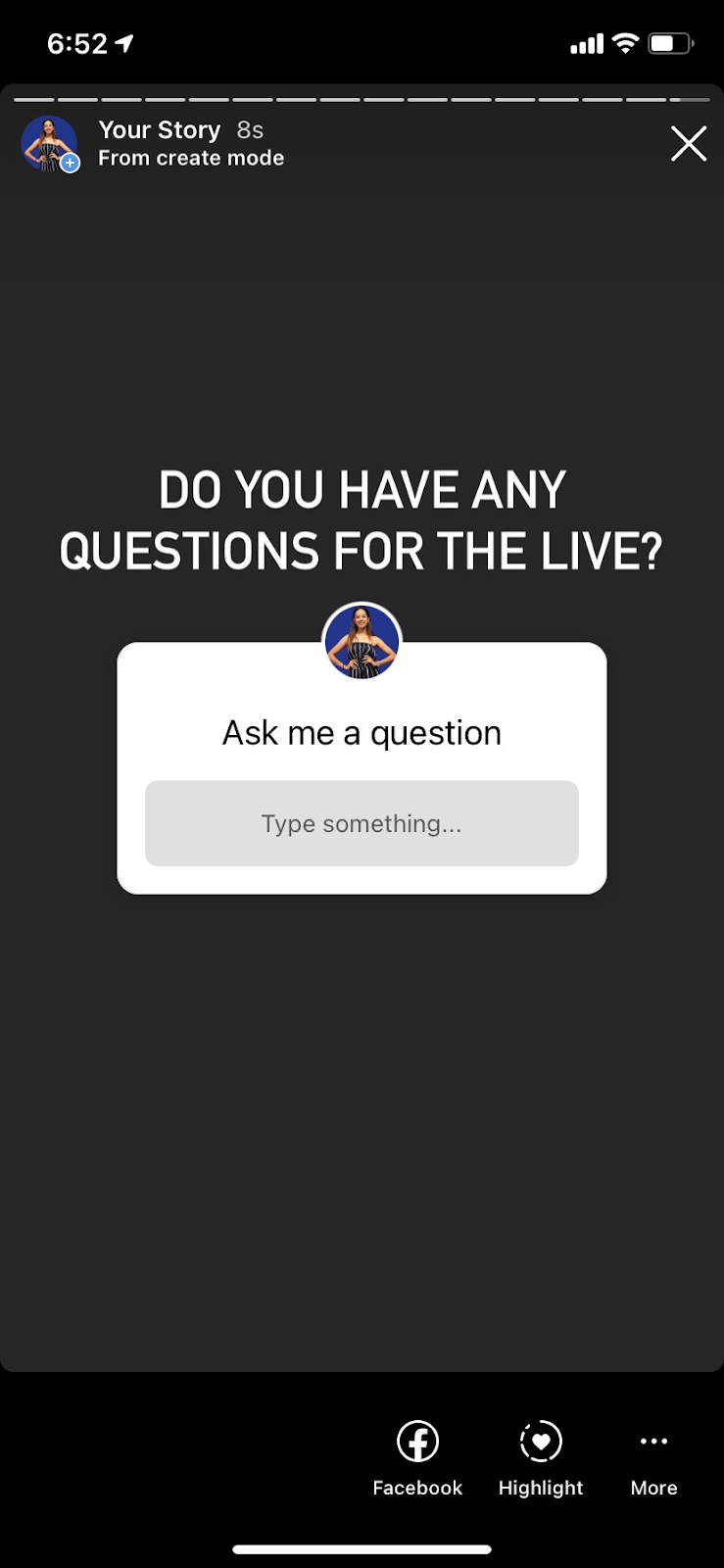The image size is (724, 1568).
Task: Open the From create mode label
Action: click(190, 158)
